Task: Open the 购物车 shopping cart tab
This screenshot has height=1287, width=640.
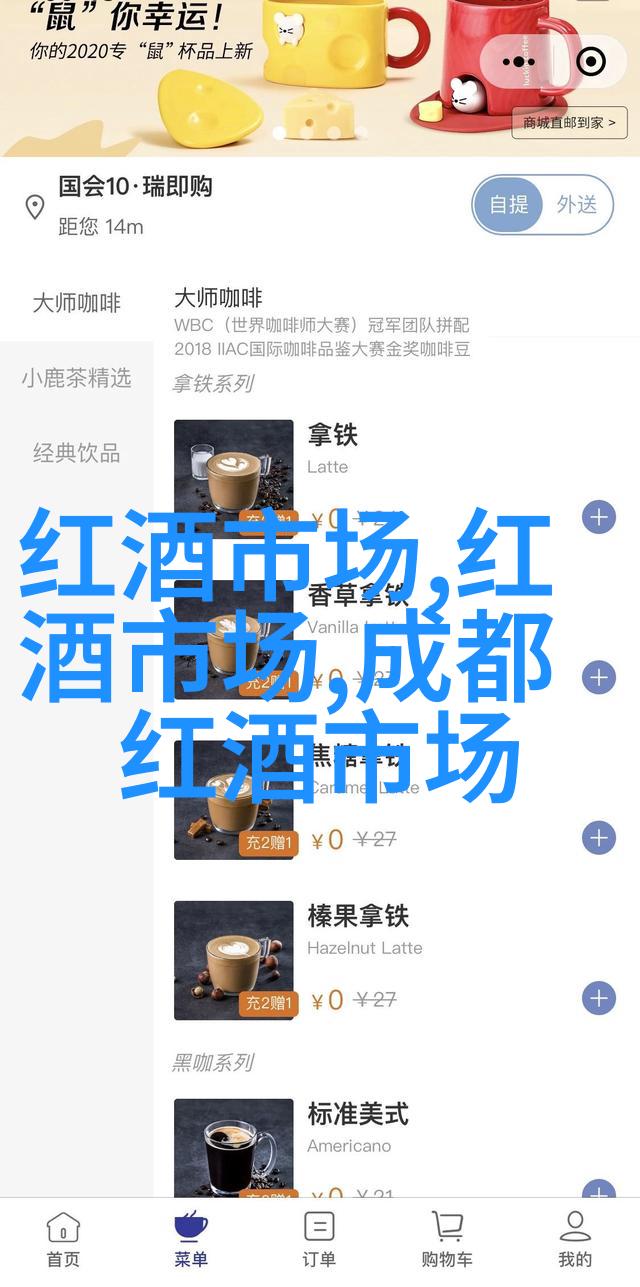Action: tap(446, 1238)
